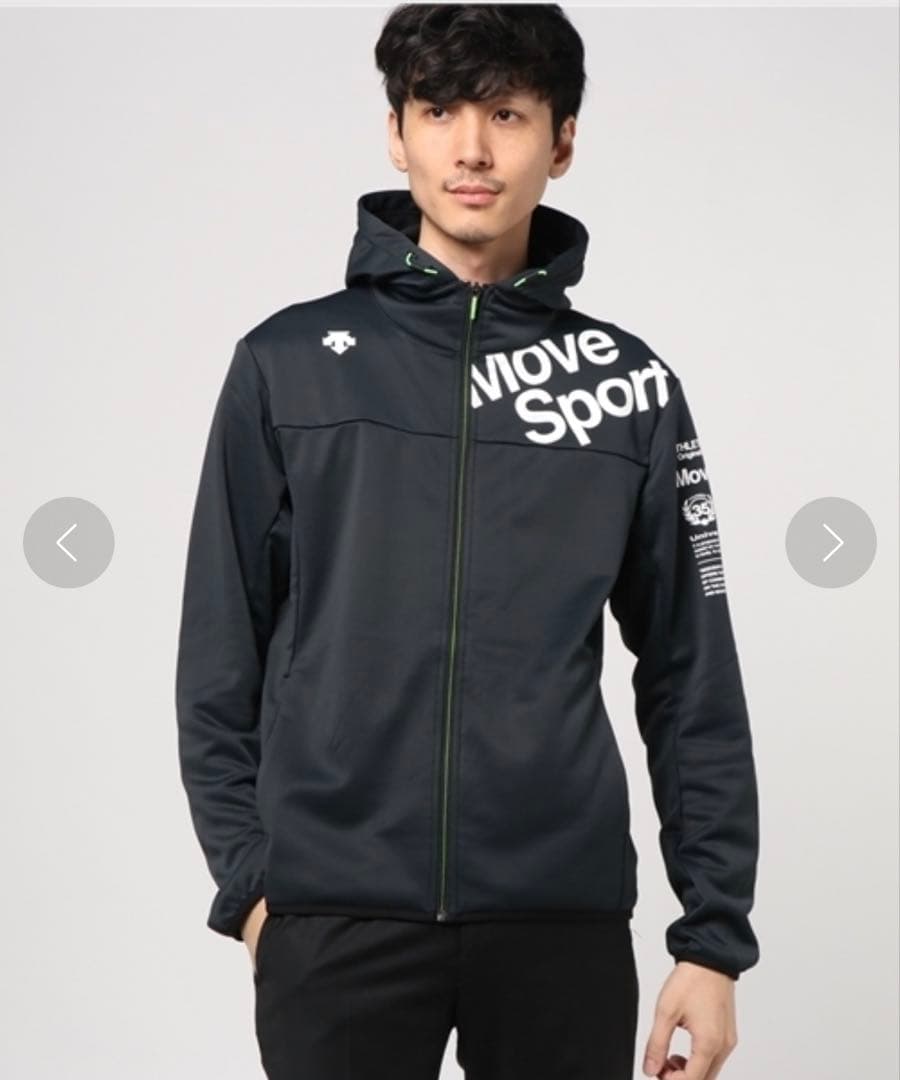Show the next product photo
This screenshot has height=1080, width=900.
831,542
